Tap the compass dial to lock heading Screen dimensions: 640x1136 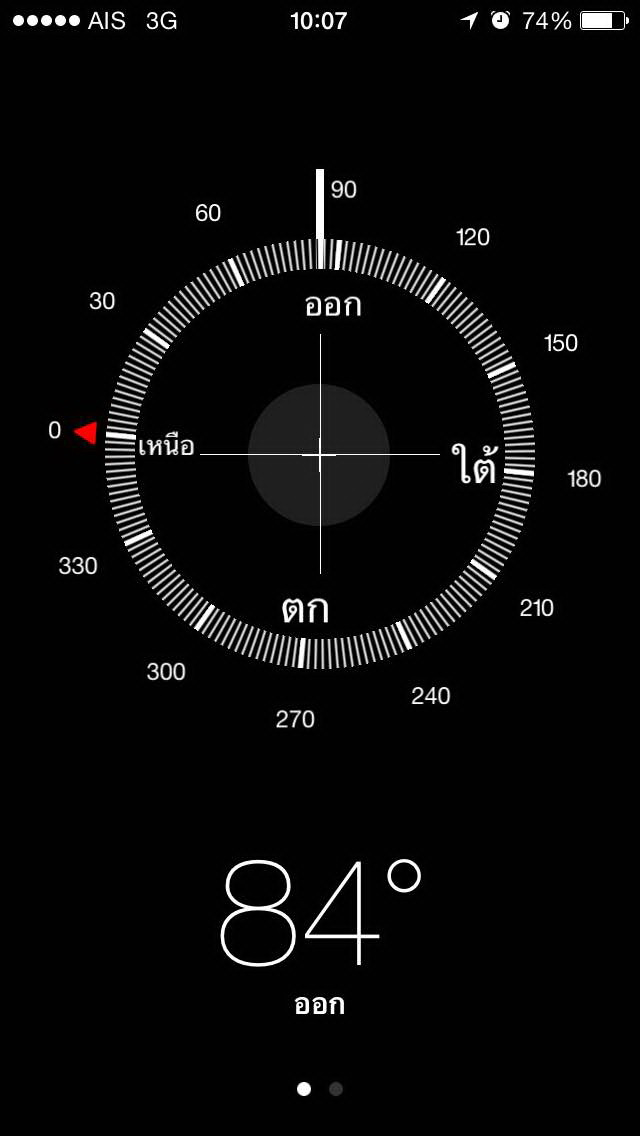(x=319, y=455)
